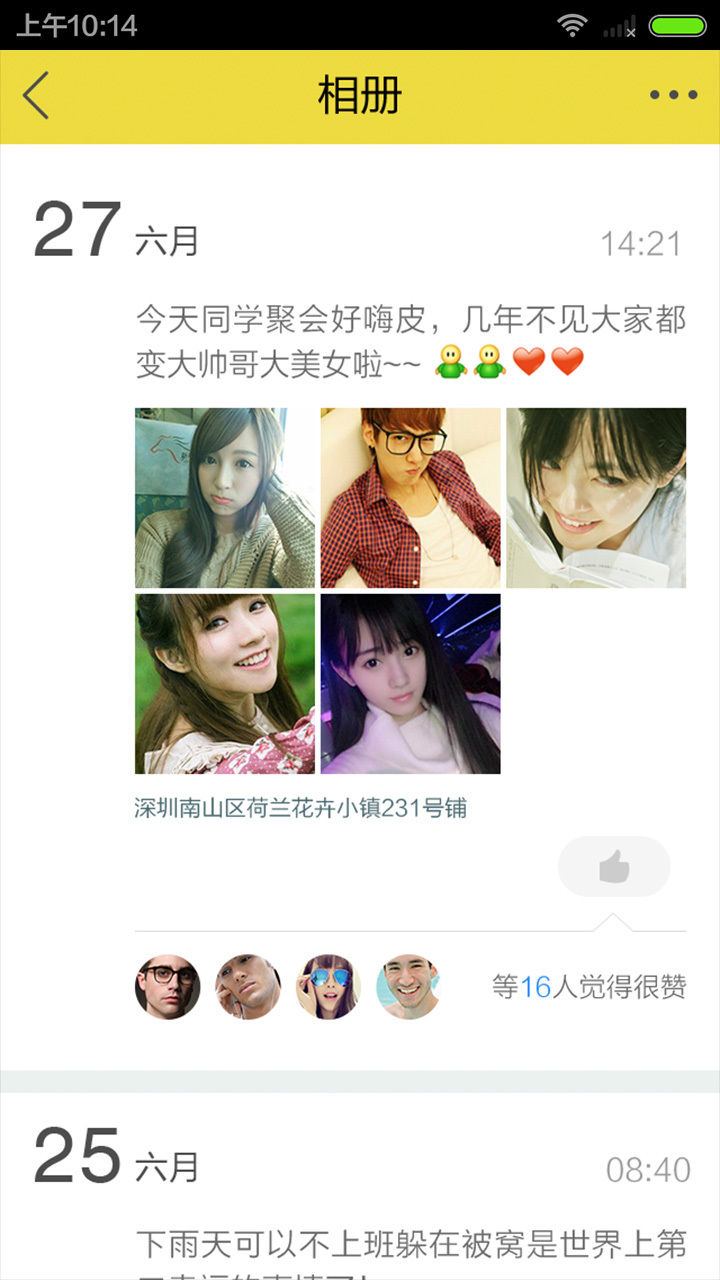View the photo of the smiling girl in a floral top
Viewport: 720px width, 1280px height.
pos(225,684)
